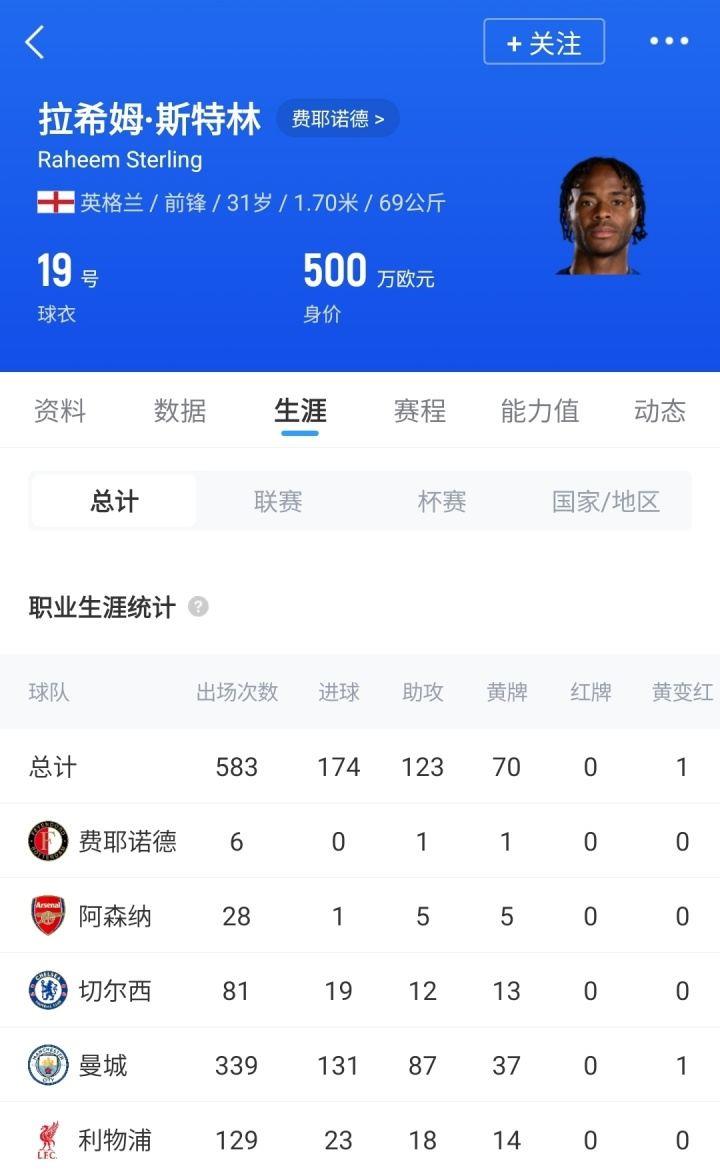This screenshot has height=1174, width=720.
Task: Open the three-dot overflow menu
Action: click(x=669, y=41)
